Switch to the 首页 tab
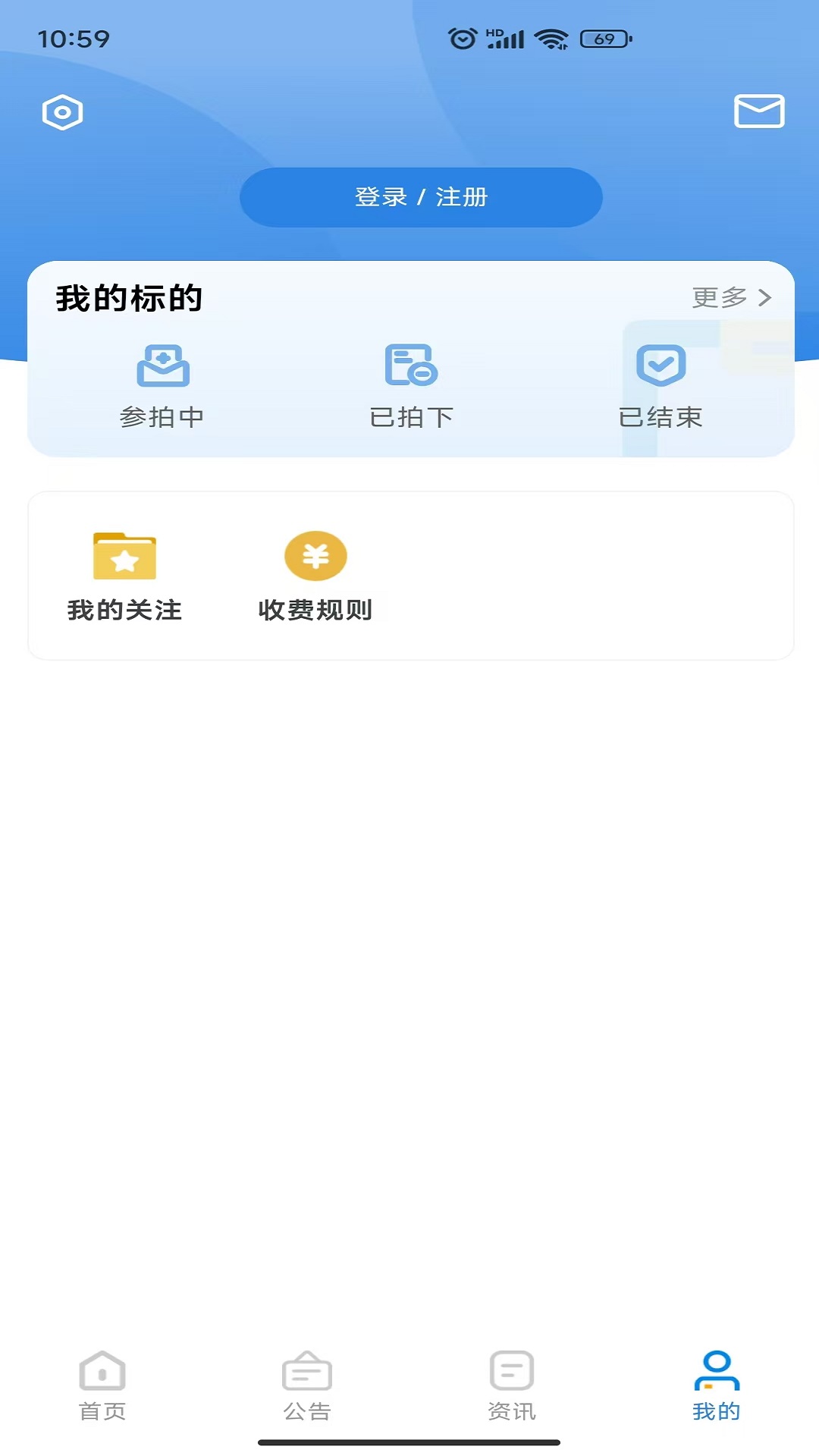The width and height of the screenshot is (819, 1456). [102, 1385]
